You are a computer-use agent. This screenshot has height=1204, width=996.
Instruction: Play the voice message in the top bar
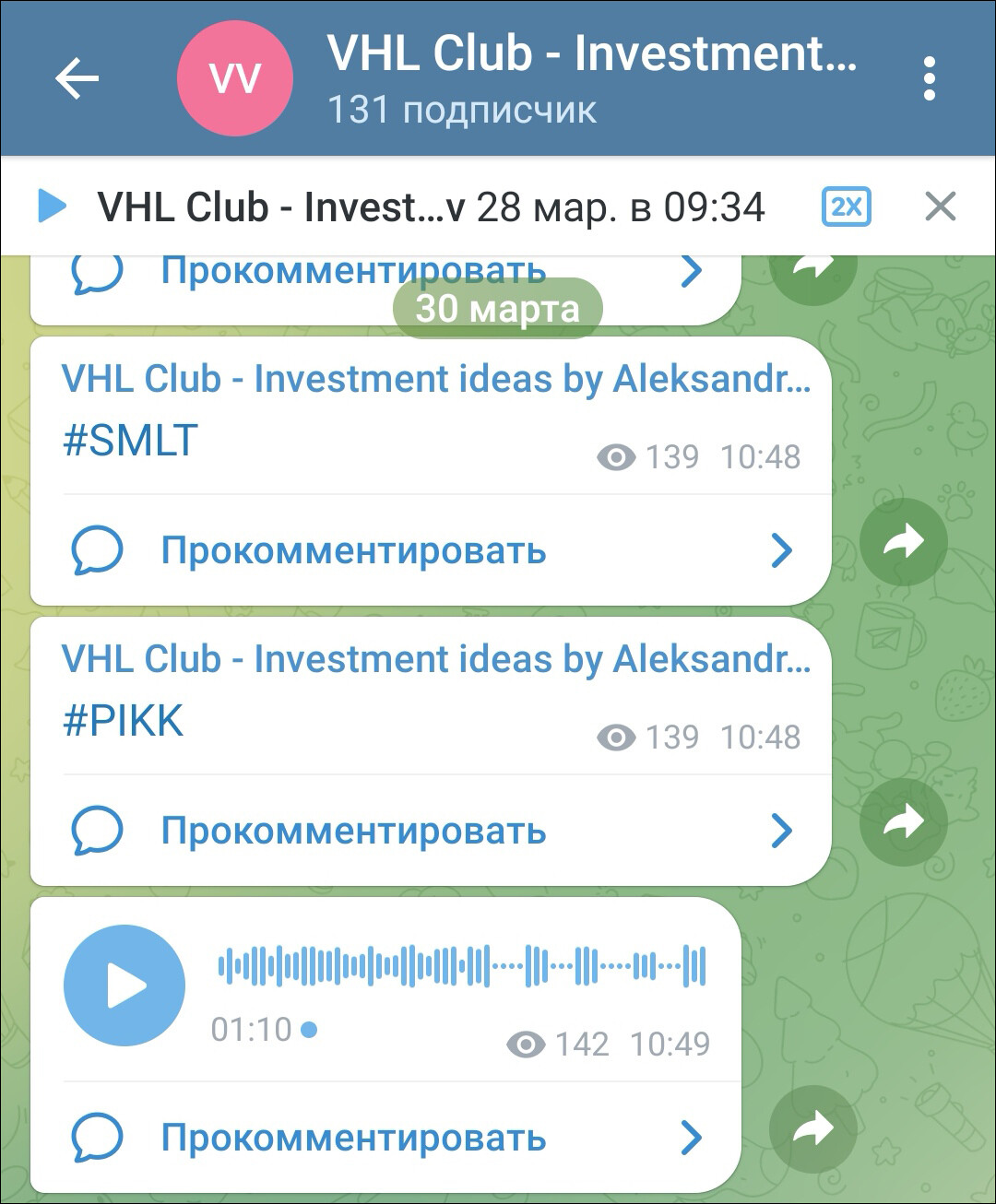point(52,207)
